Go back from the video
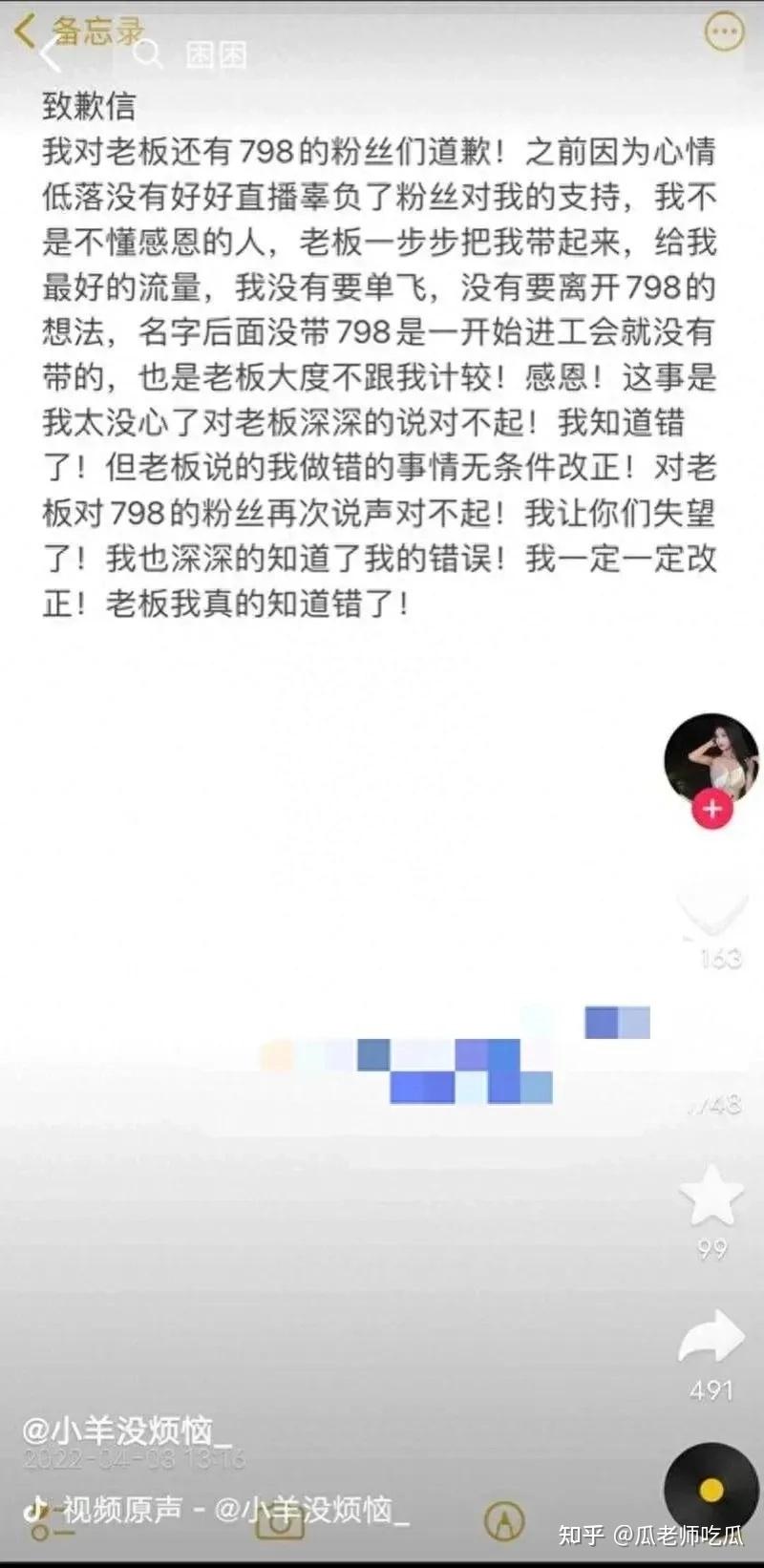 50,54
